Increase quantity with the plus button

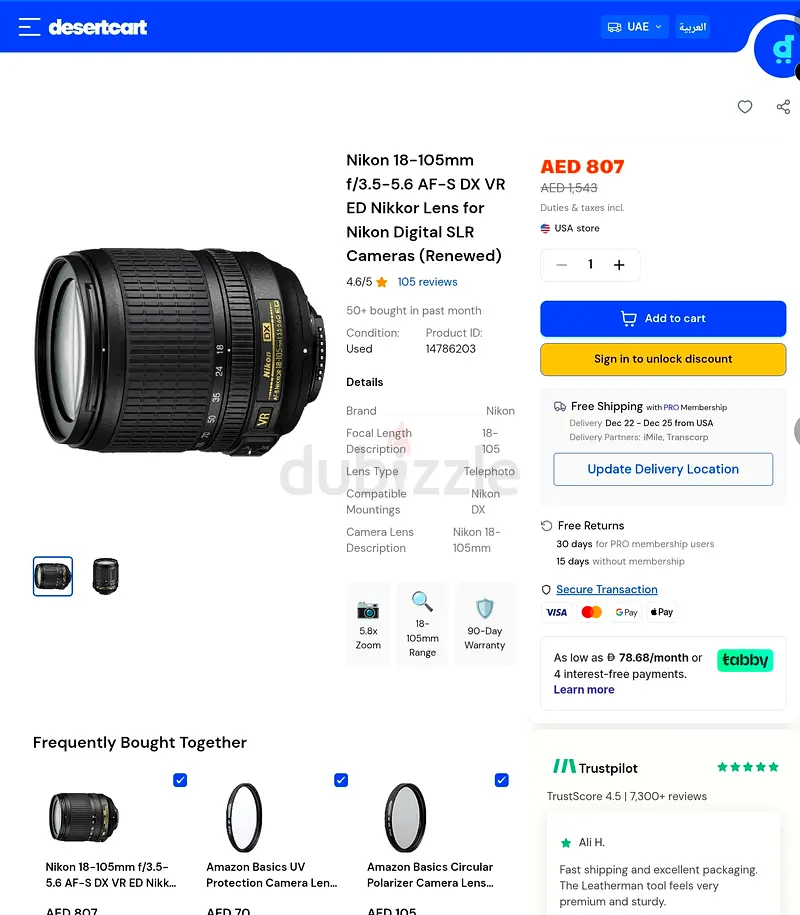click(x=619, y=265)
